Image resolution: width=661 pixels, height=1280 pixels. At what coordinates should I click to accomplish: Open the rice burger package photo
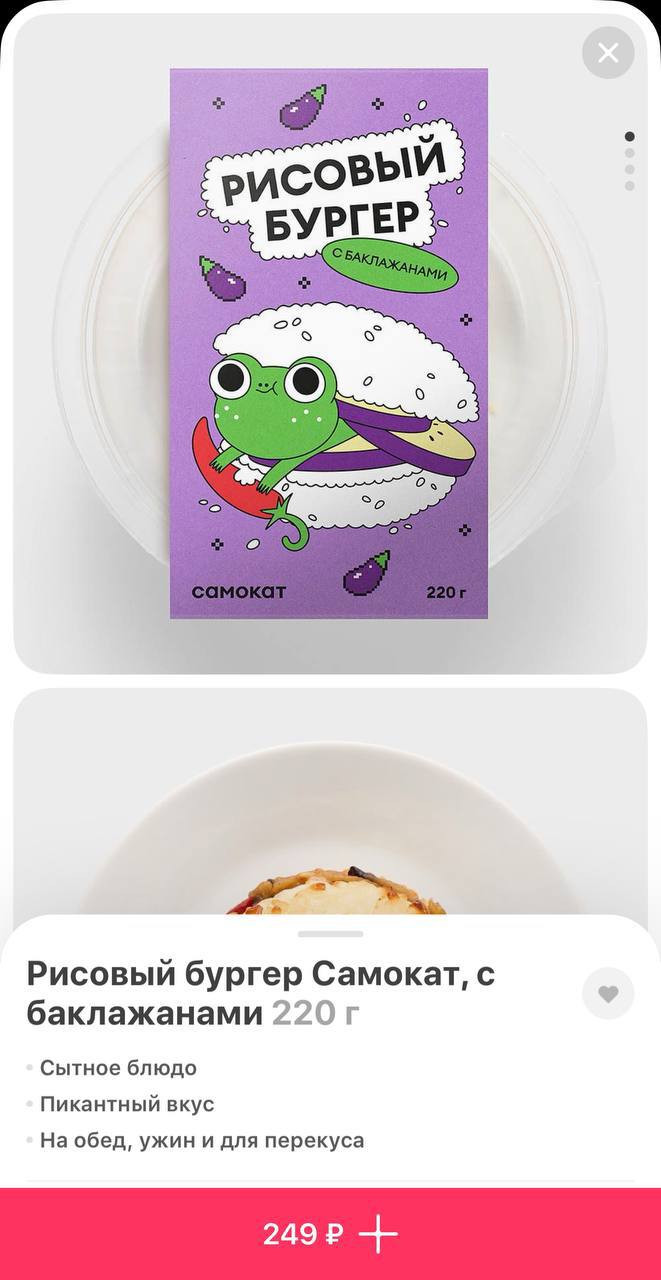pyautogui.click(x=329, y=343)
